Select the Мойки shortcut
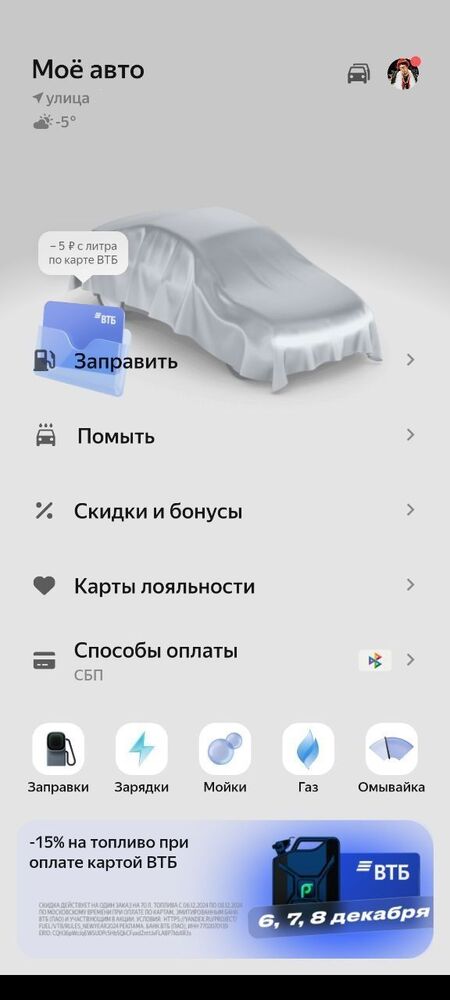This screenshot has width=450, height=1000. coord(225,758)
